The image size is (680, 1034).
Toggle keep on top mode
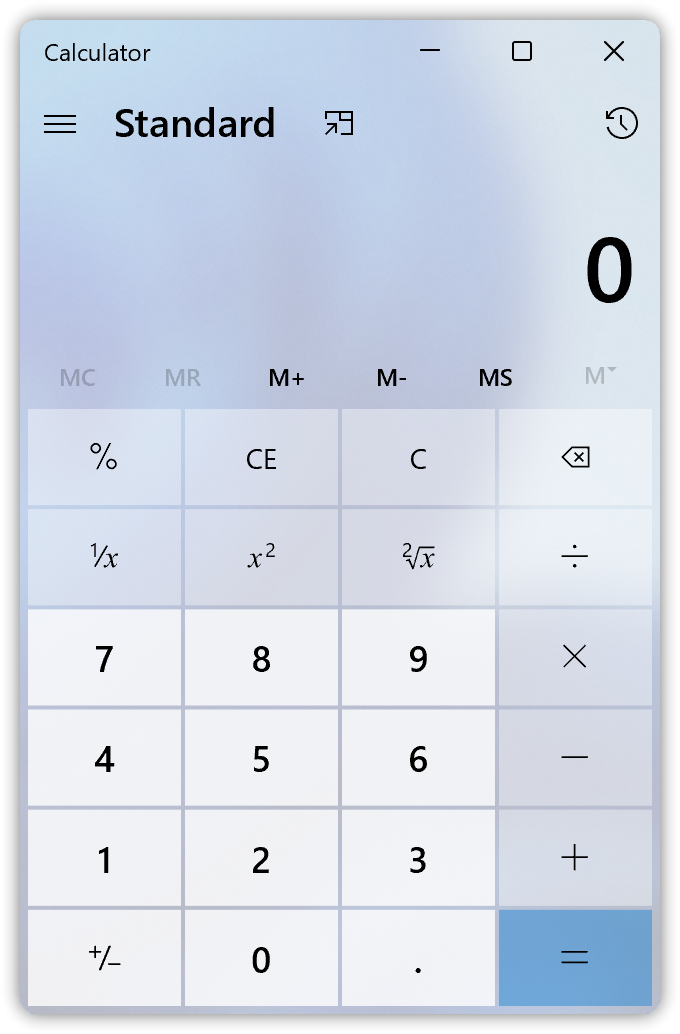339,124
